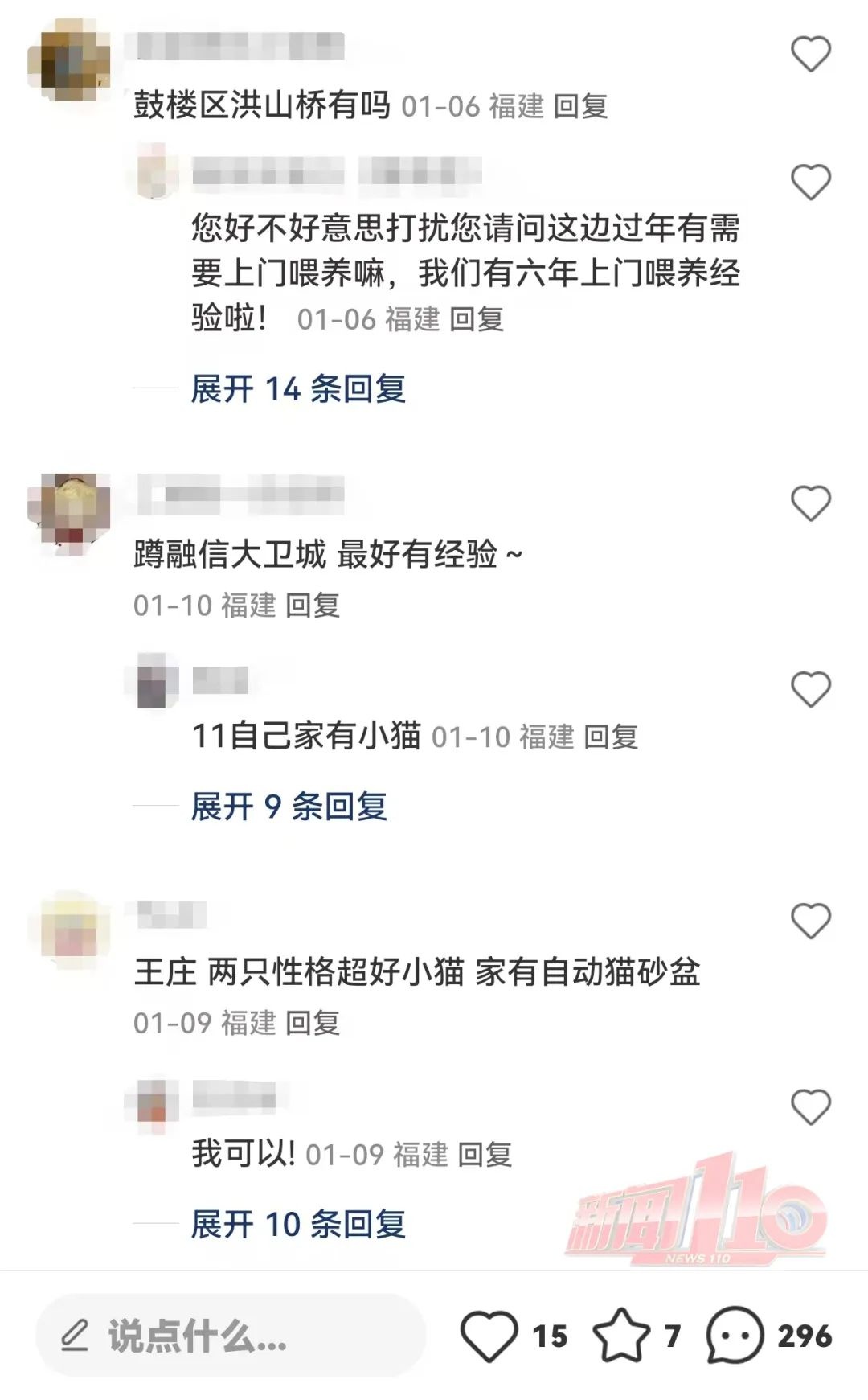The image size is (868, 1400).
Task: Like the reply 我可以!
Action: point(810,1107)
